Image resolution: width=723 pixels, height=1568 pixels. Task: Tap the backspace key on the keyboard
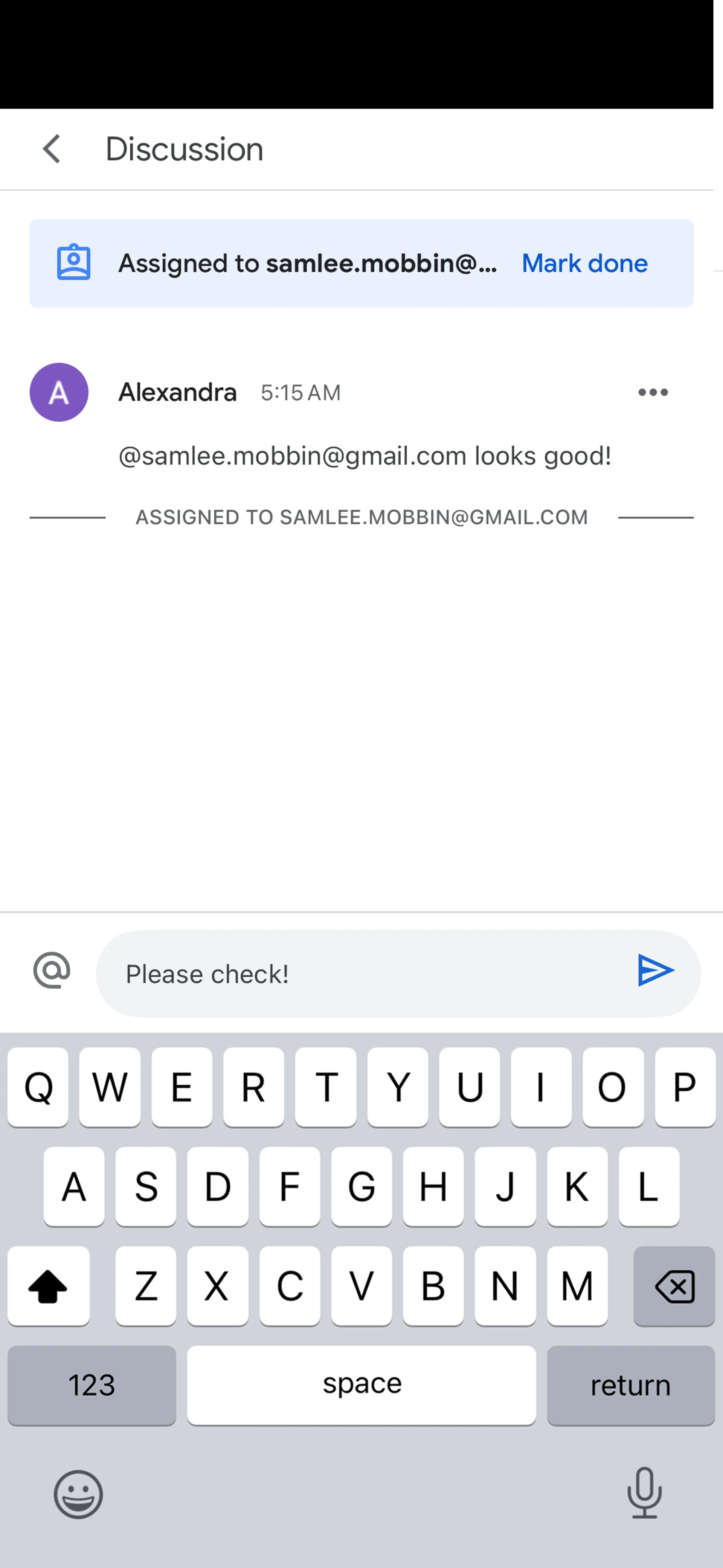[x=674, y=1285]
